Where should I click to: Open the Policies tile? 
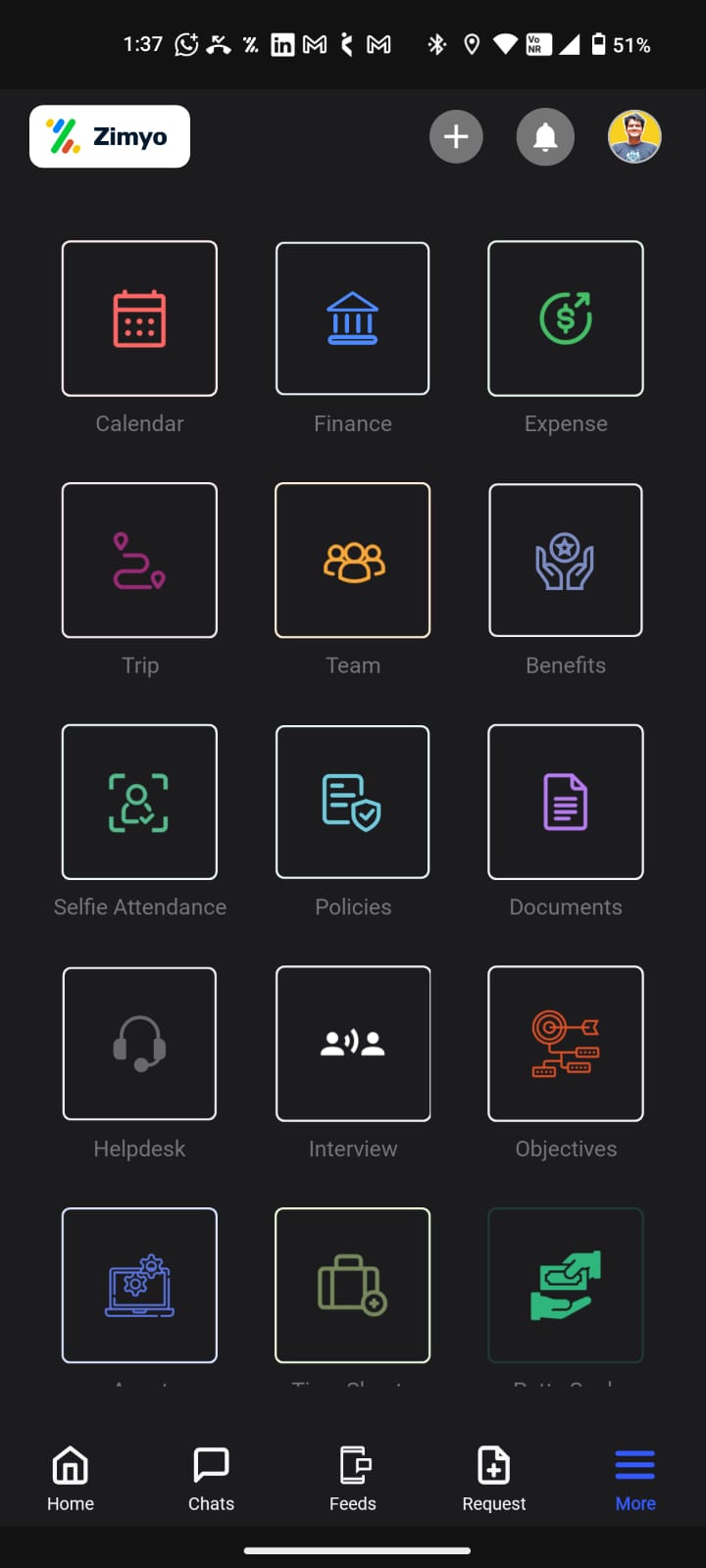(x=353, y=802)
